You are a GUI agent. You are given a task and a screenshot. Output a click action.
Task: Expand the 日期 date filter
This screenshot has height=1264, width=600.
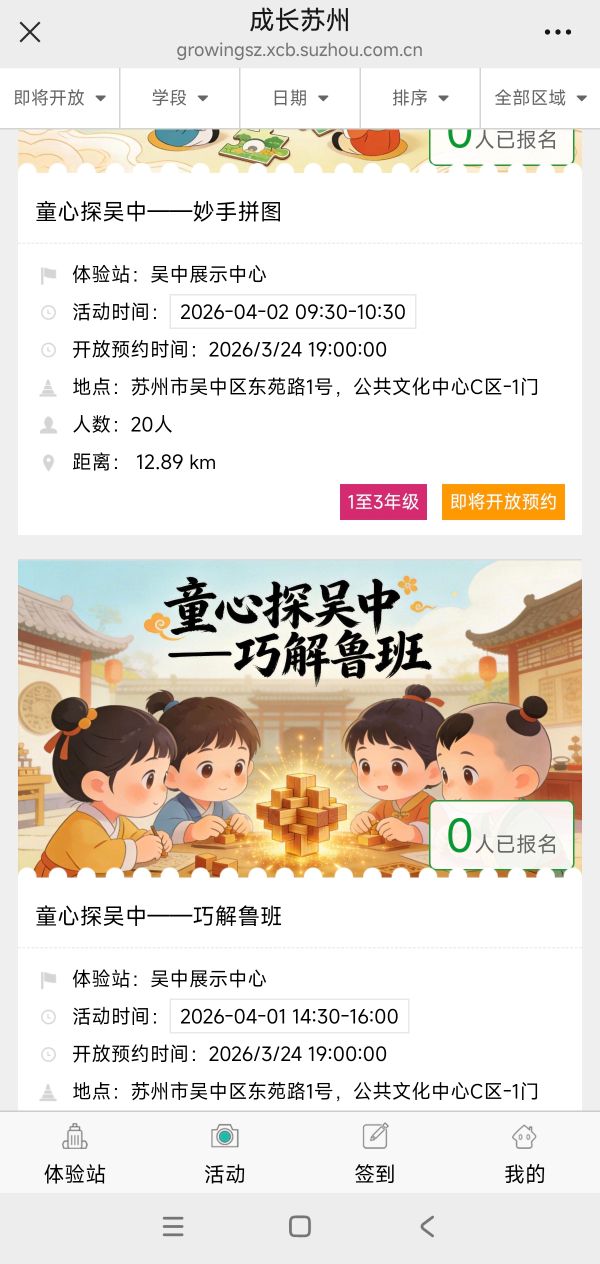[x=300, y=98]
